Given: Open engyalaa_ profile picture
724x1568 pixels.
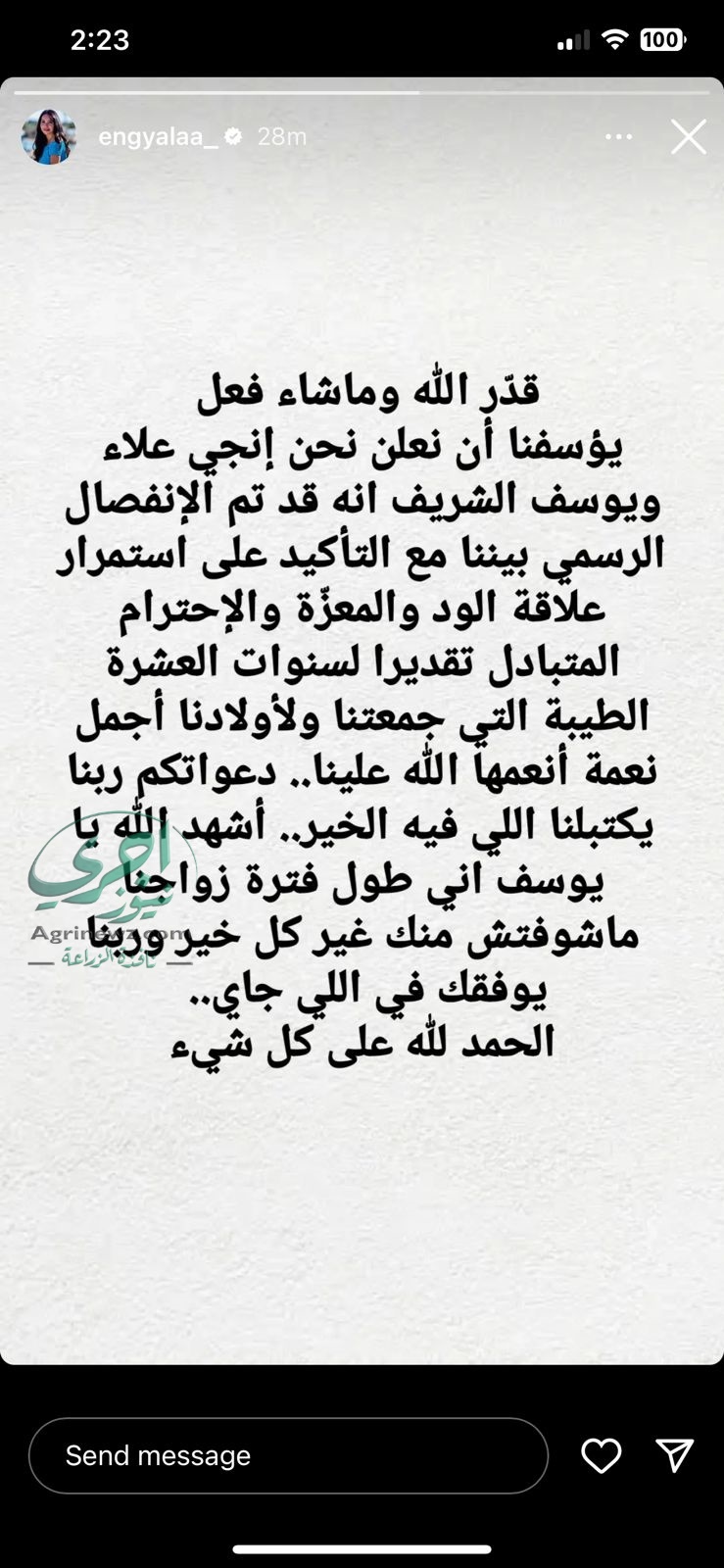Looking at the screenshot, I should (49, 137).
